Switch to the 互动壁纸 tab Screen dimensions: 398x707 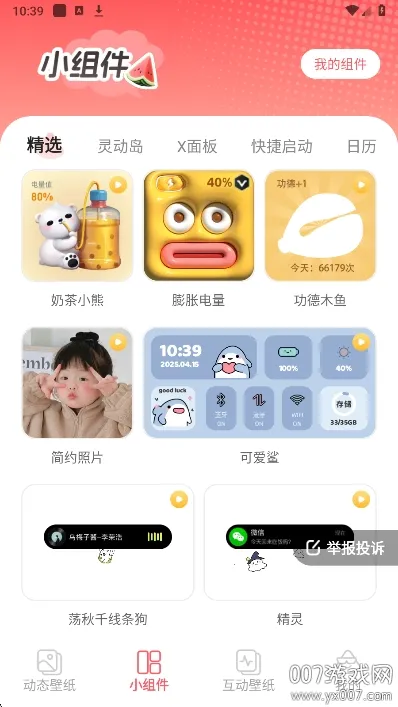tap(249, 671)
